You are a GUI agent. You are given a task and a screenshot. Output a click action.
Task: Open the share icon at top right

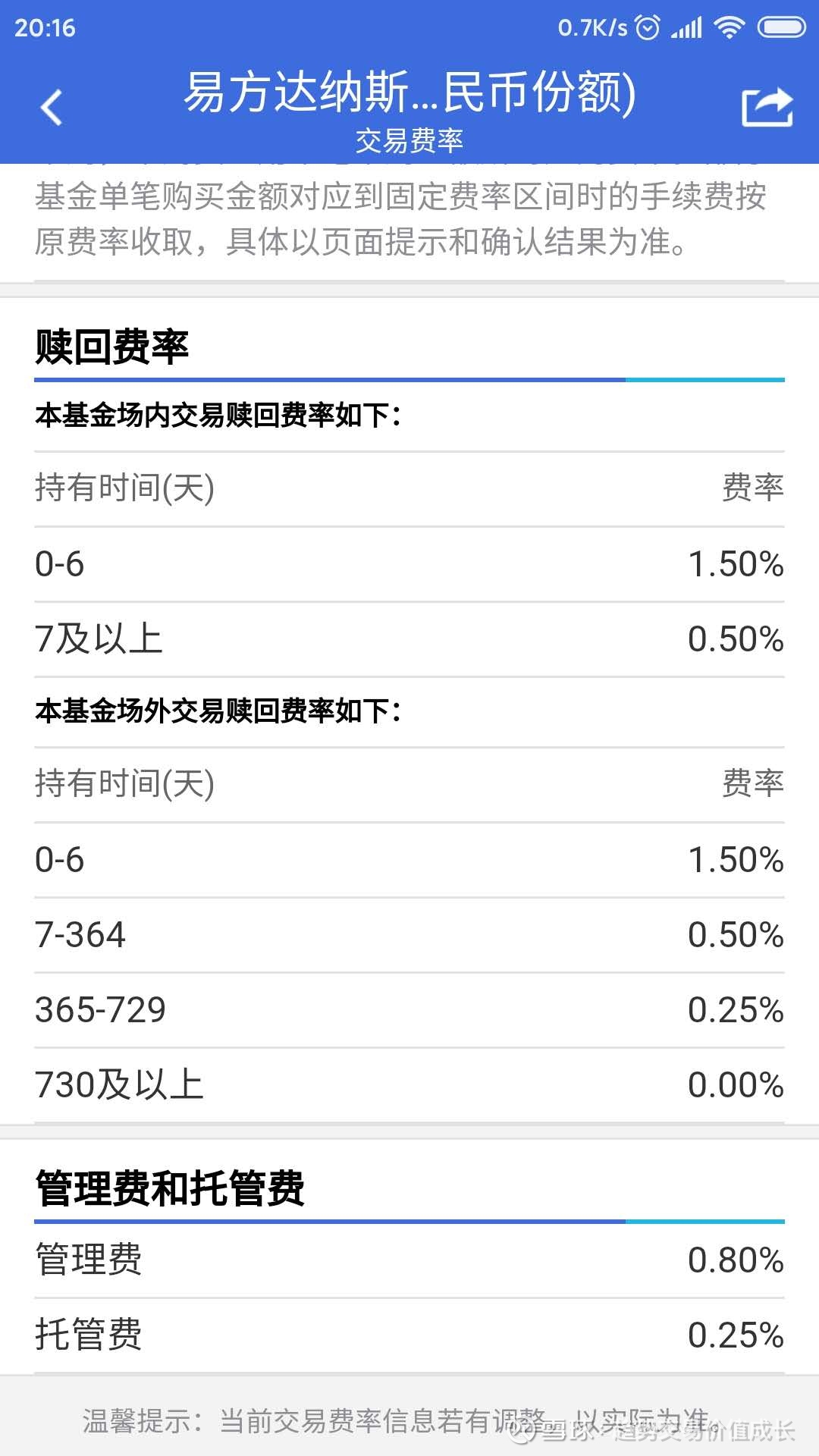[766, 106]
